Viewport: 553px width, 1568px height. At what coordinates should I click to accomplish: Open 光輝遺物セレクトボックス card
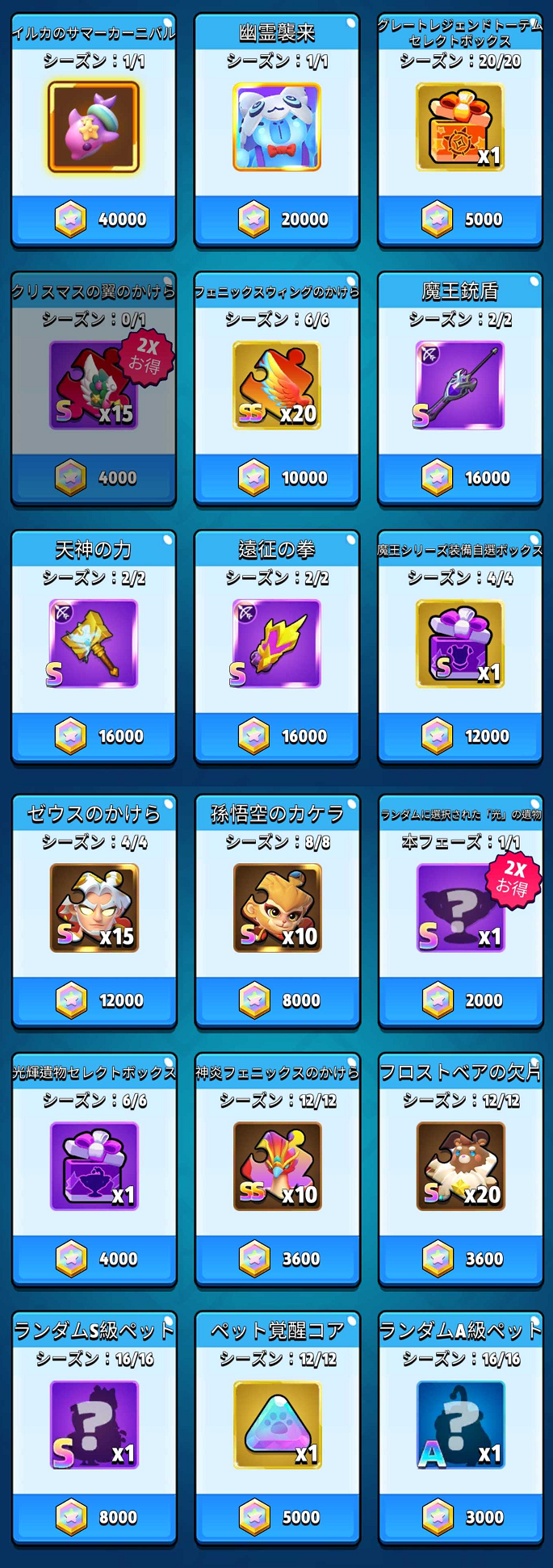(94, 1166)
